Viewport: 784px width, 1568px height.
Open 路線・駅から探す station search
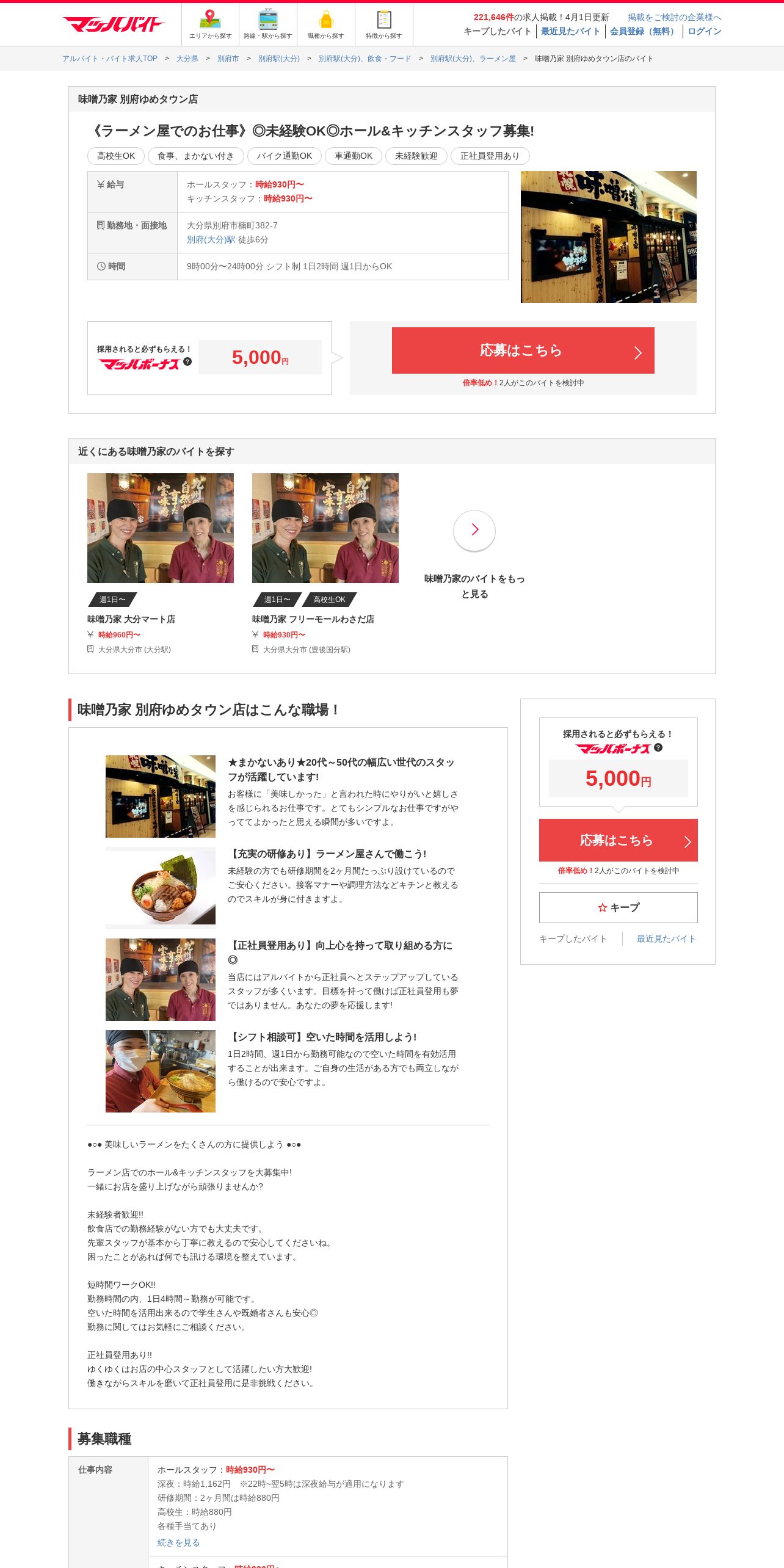coord(268,24)
